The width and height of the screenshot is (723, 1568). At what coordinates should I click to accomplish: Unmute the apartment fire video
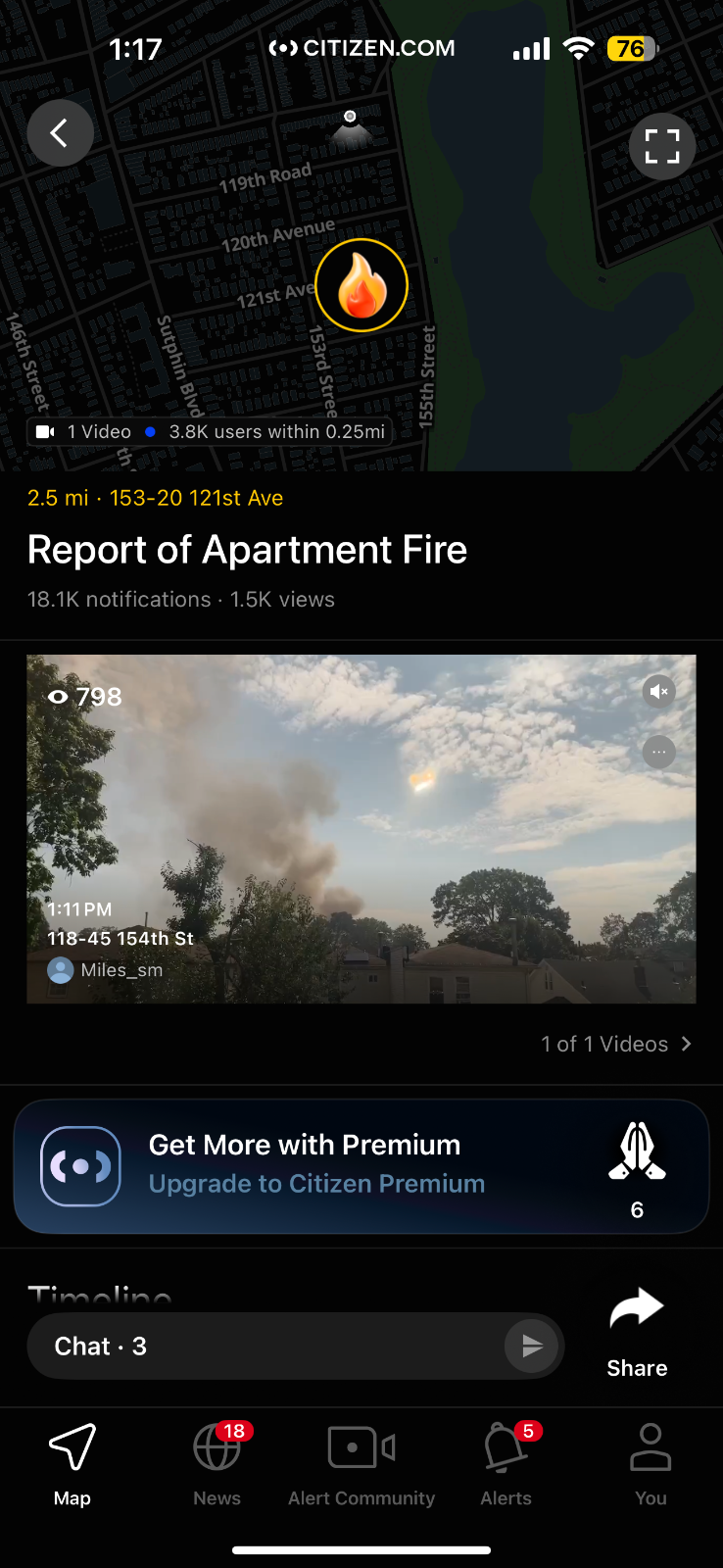click(x=659, y=692)
